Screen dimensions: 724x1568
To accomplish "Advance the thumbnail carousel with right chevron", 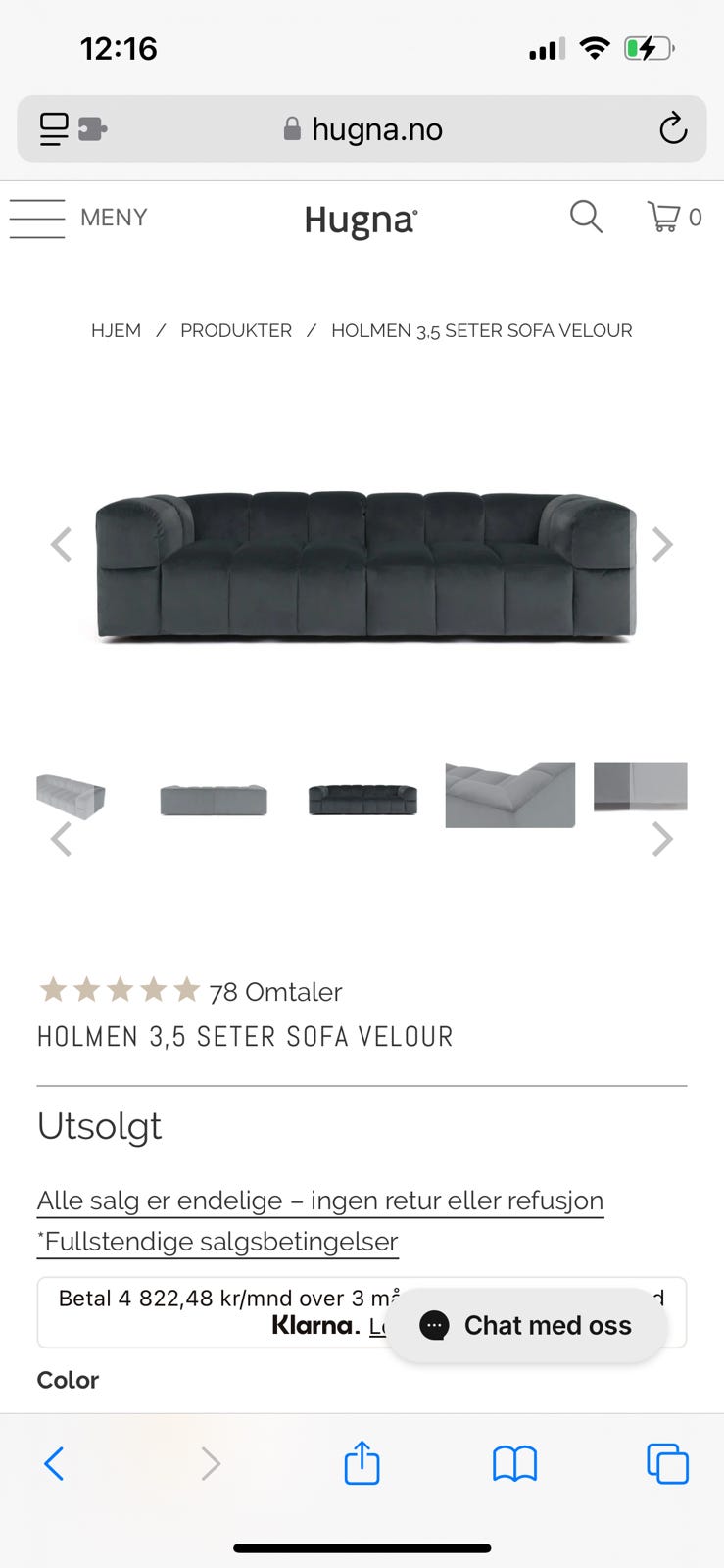I will pos(662,839).
